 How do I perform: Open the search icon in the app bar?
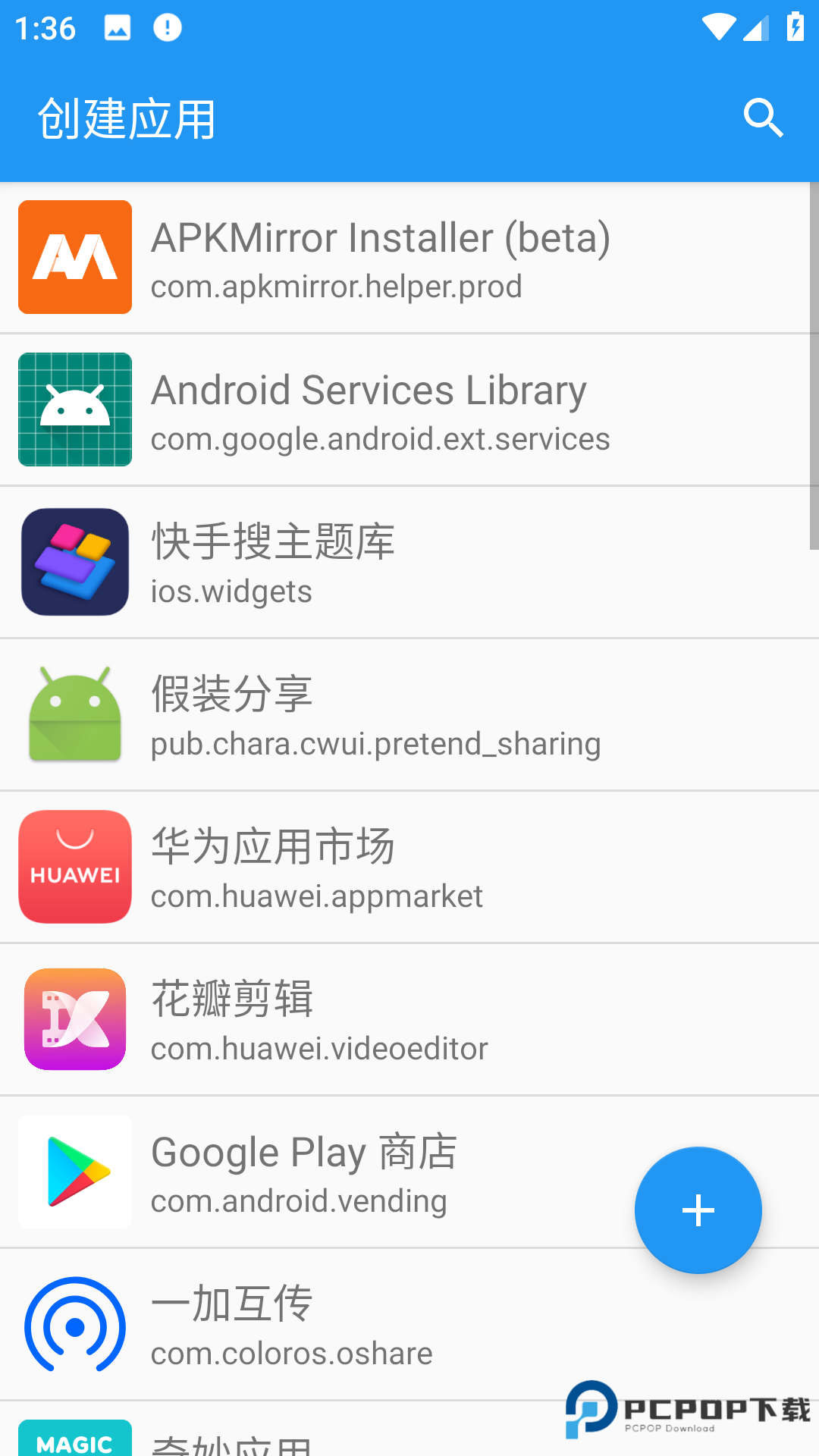[763, 118]
